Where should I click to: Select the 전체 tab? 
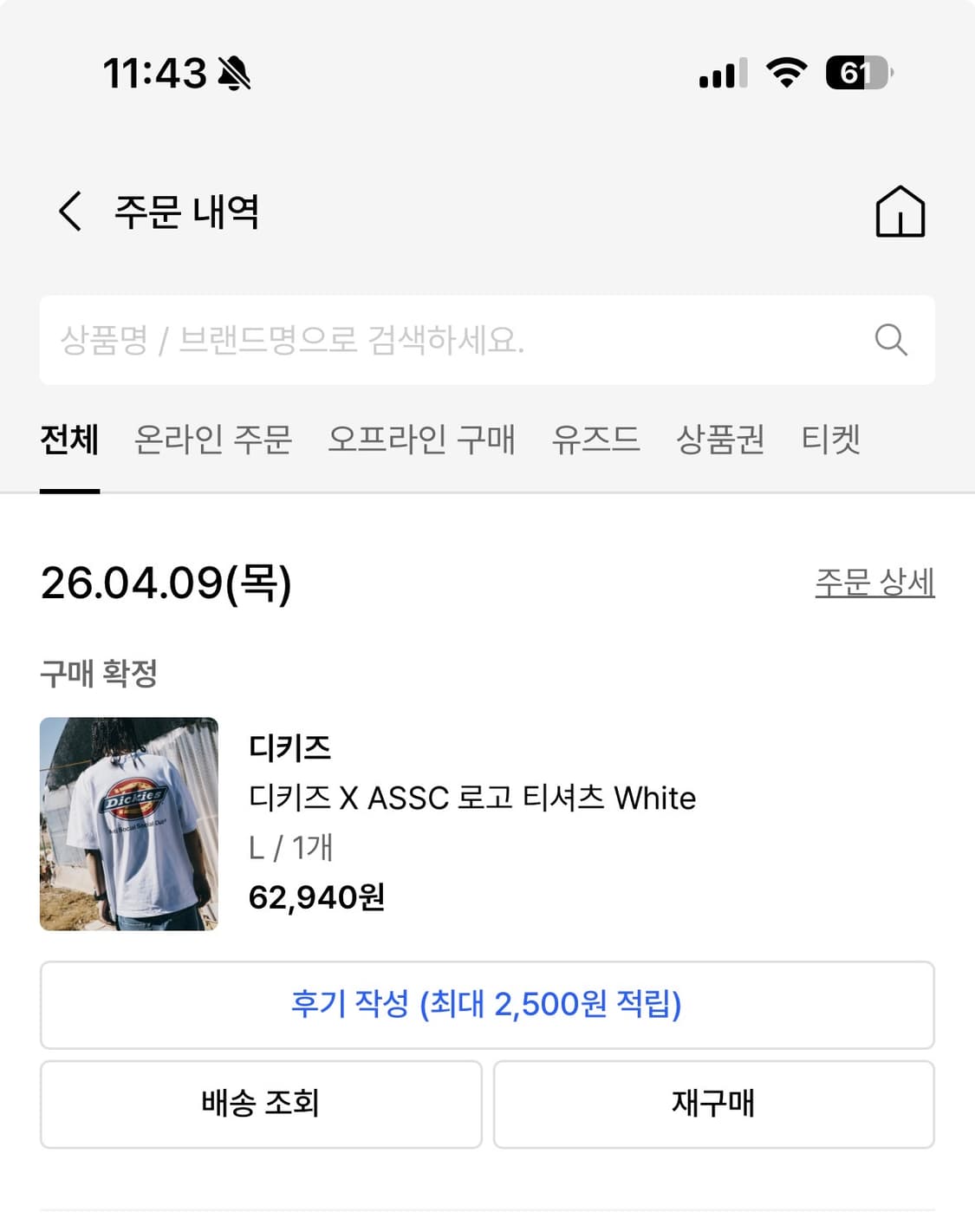[68, 440]
